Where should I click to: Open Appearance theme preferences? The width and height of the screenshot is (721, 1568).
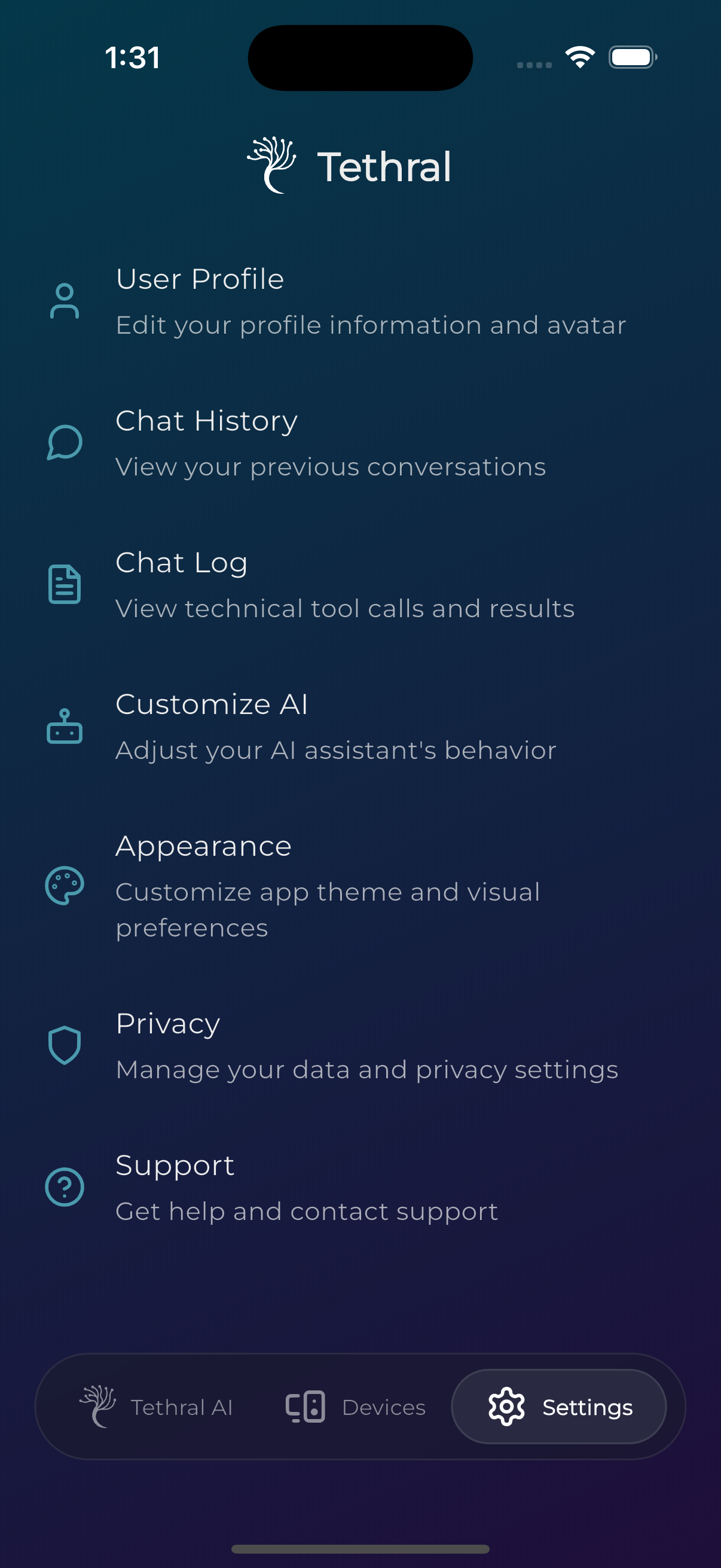(x=359, y=886)
